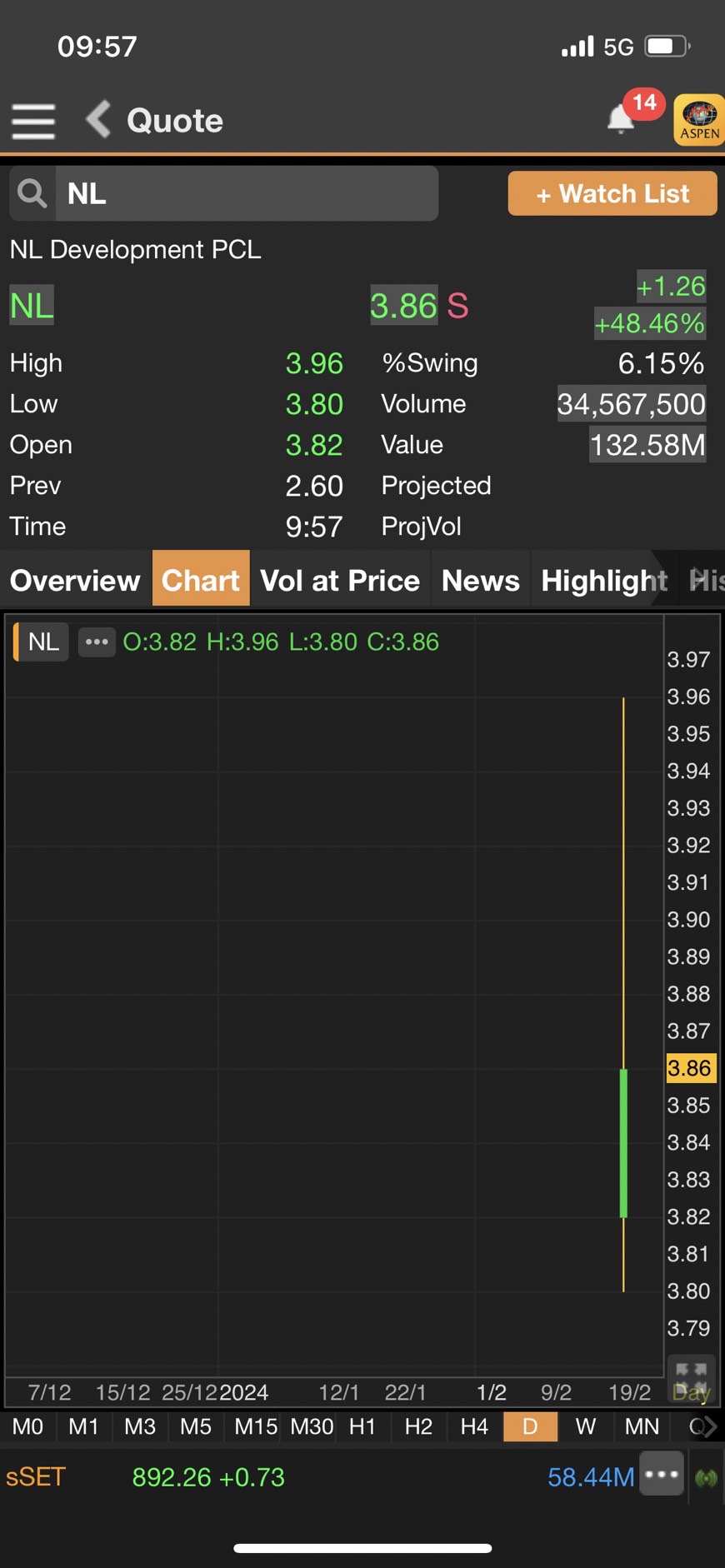This screenshot has height=1568, width=725.
Task: Open sSET ticker options dots
Action: [x=662, y=1474]
